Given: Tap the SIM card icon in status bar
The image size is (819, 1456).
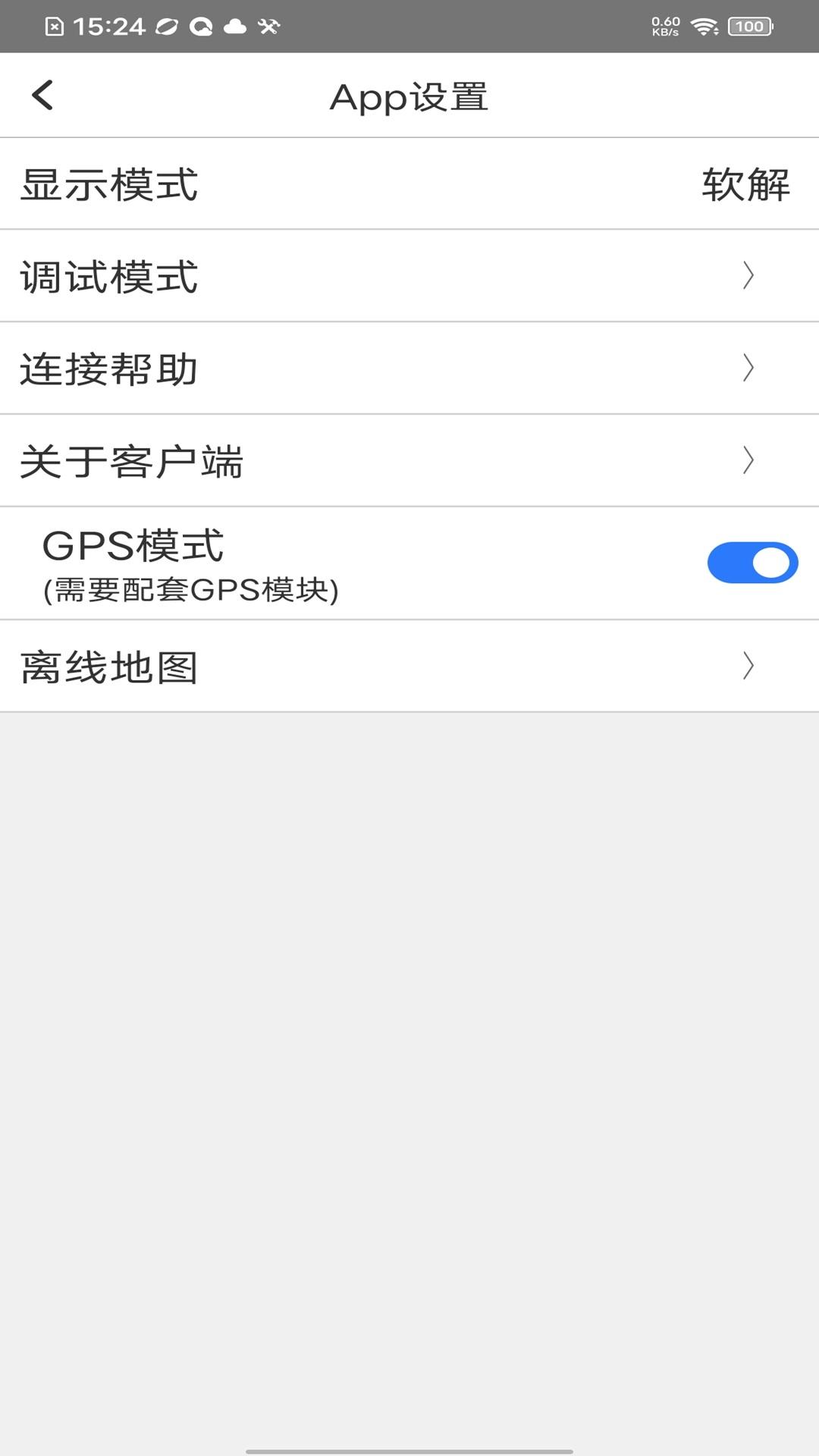Looking at the screenshot, I should [54, 25].
